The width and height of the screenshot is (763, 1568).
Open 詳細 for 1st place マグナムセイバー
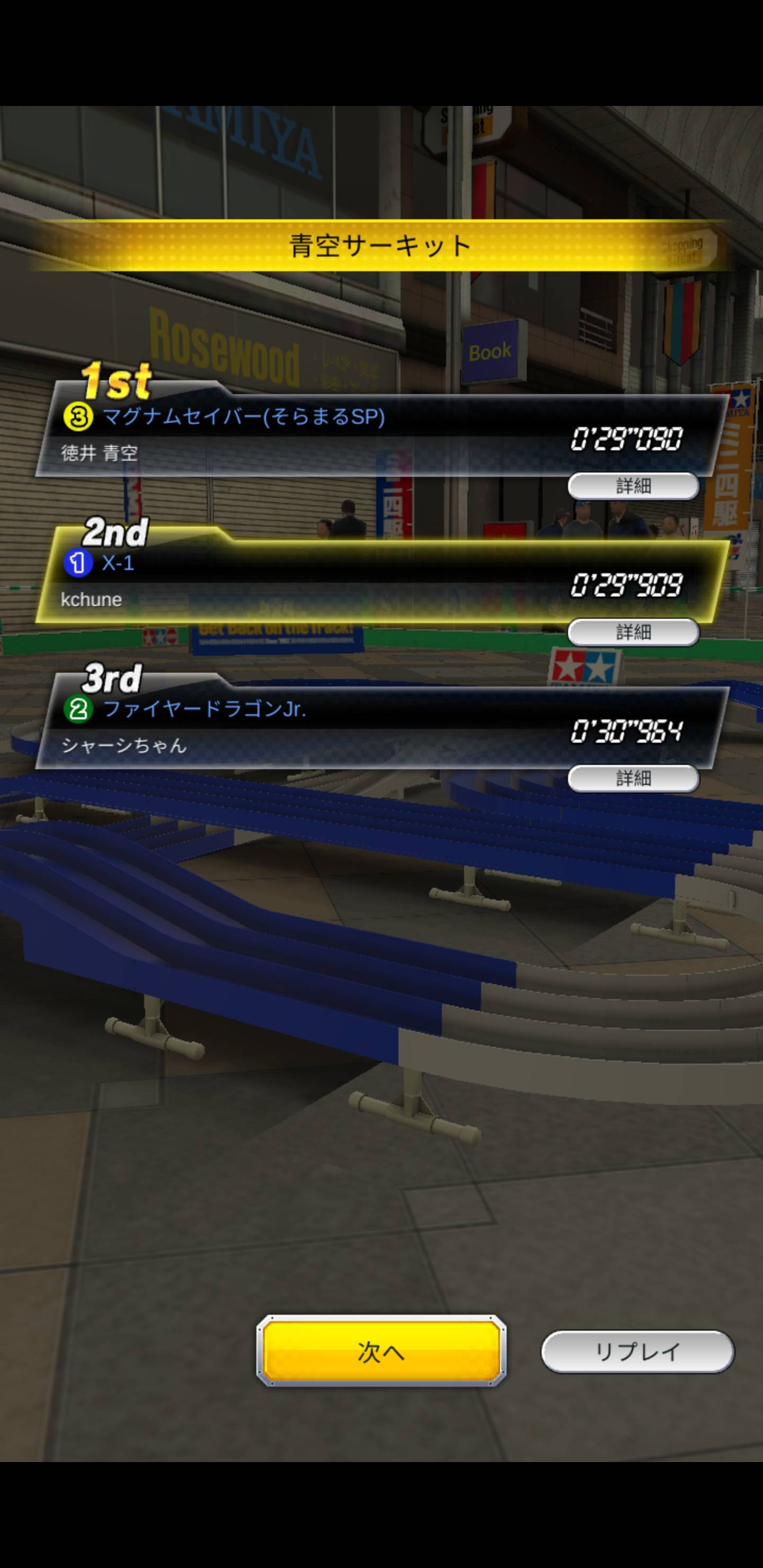[x=633, y=486]
